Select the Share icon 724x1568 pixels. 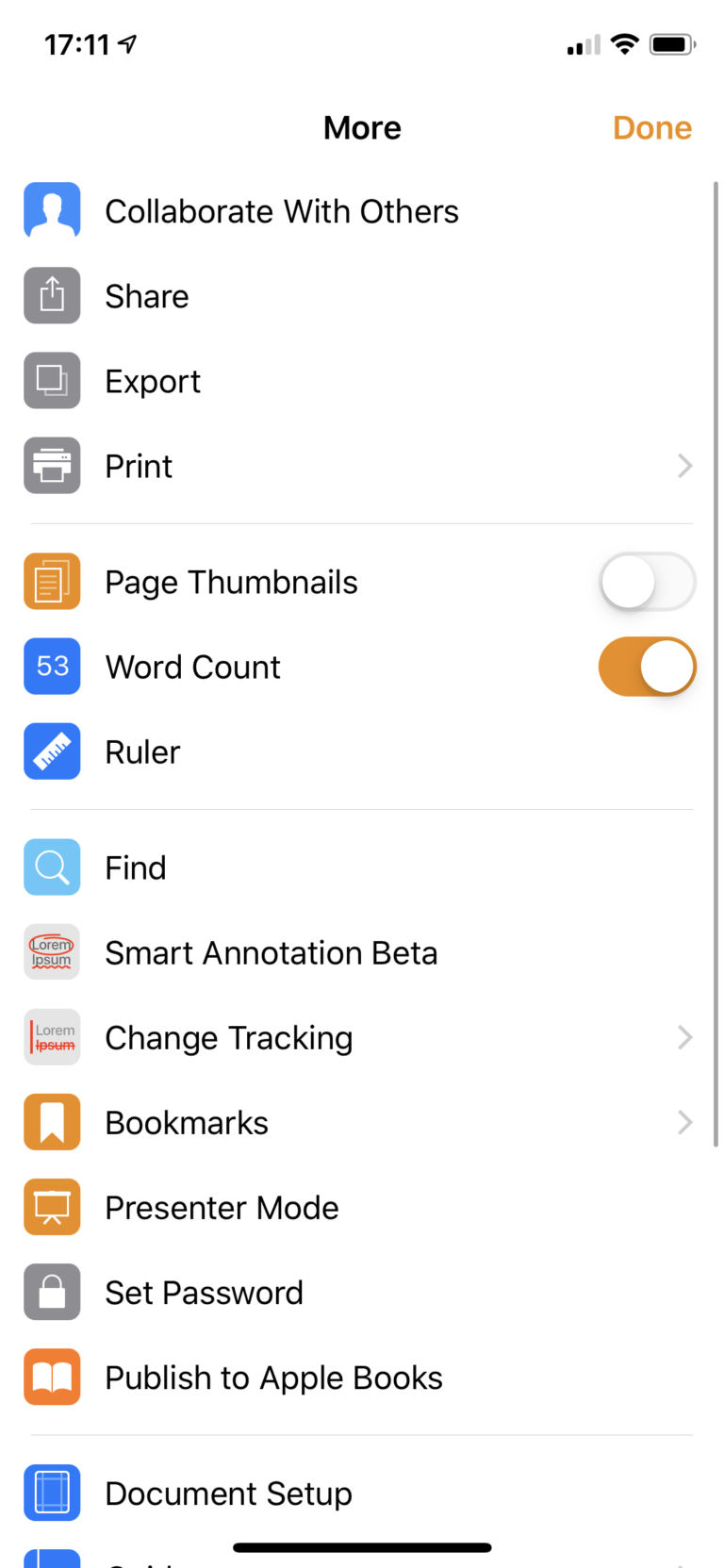coord(52,295)
